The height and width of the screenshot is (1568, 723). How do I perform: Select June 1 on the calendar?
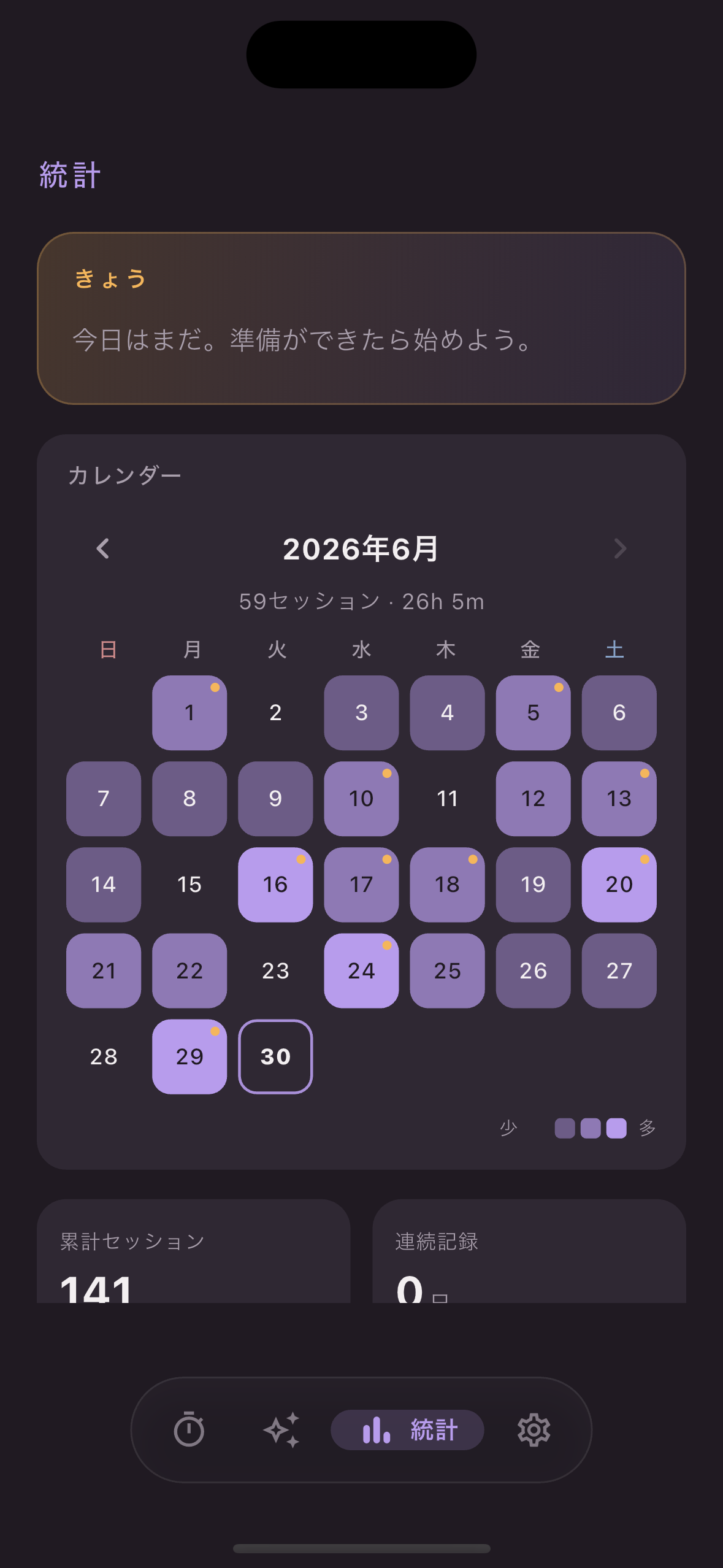coord(189,713)
